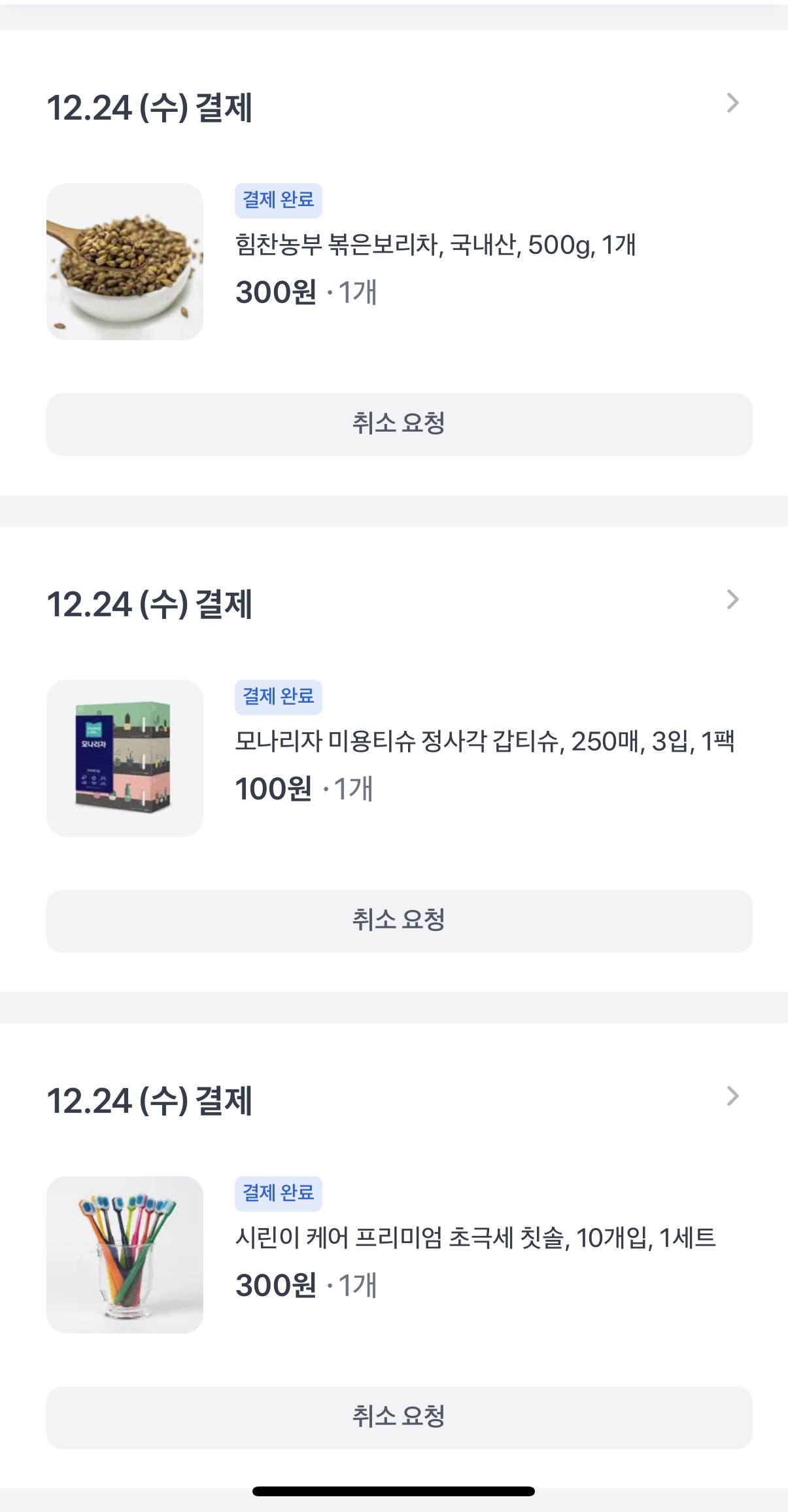Screen dimensions: 788x1512
Task: Request cancellation of the 칫솔 toothbrush order
Action: click(x=399, y=1417)
